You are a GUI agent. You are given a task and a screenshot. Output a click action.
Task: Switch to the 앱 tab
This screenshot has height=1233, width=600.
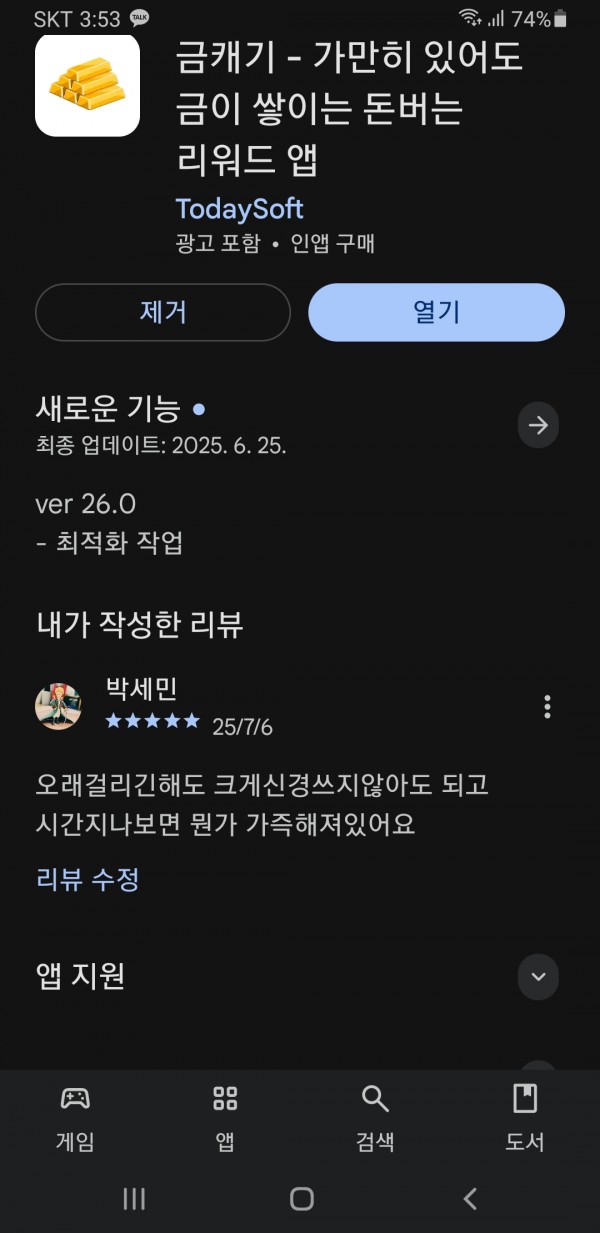[225, 1118]
